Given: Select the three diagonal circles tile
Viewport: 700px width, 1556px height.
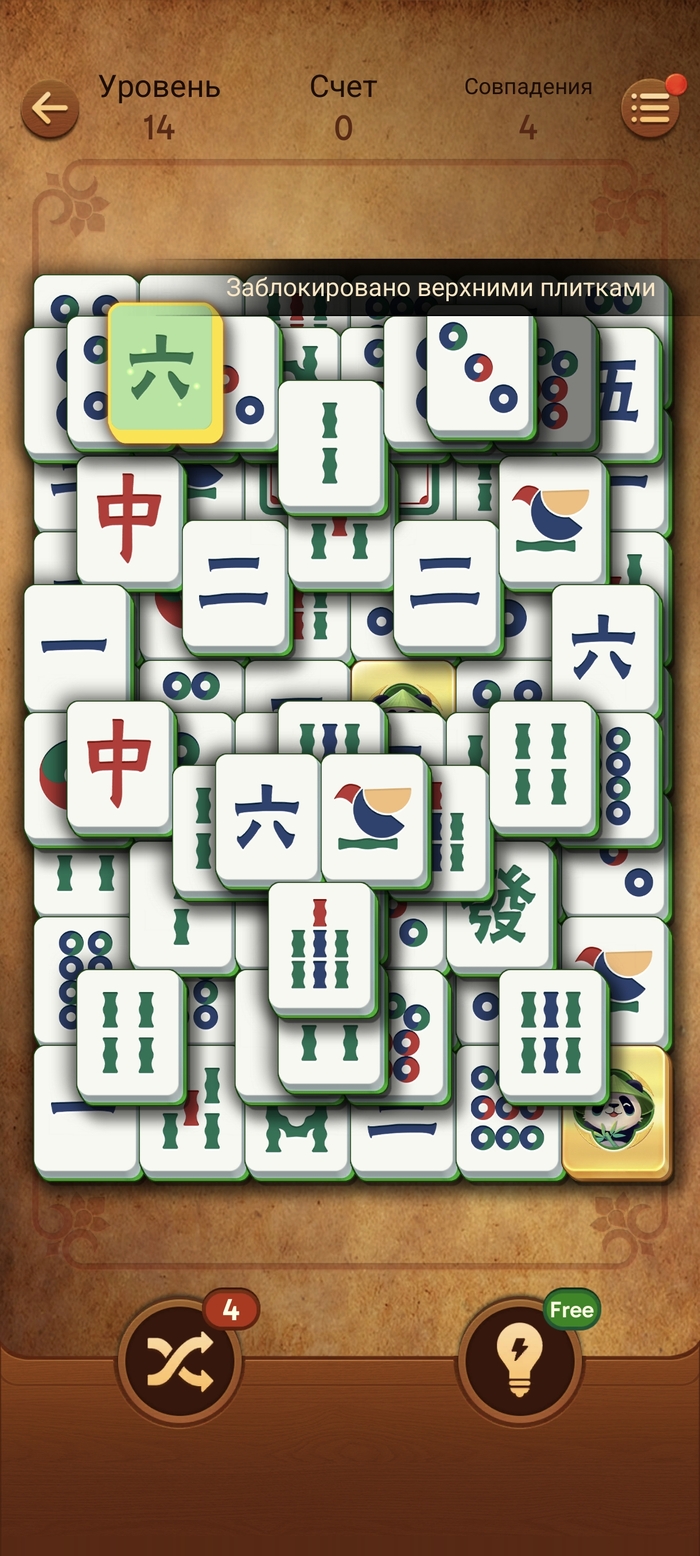Looking at the screenshot, I should tap(479, 370).
